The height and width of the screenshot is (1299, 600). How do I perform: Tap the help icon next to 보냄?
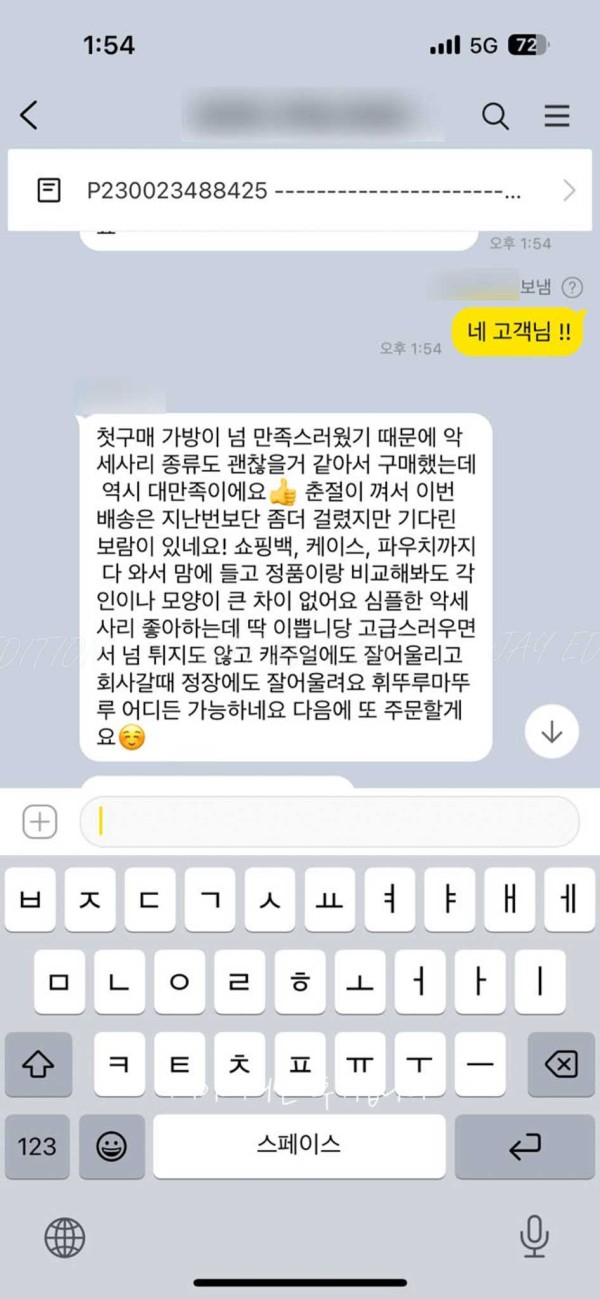point(572,288)
